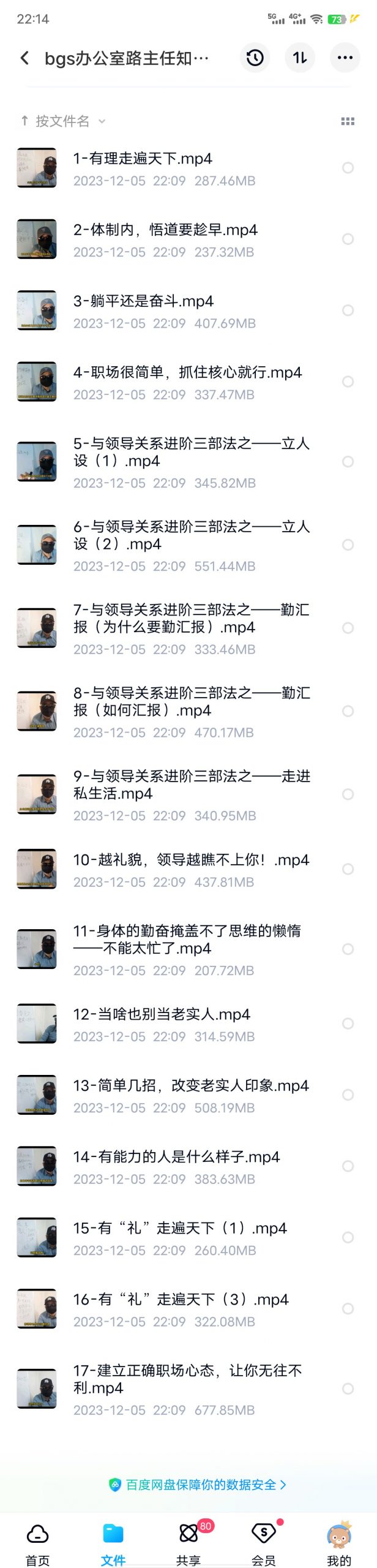Switch to the 首页 tab
Screen dimensions: 377x1568
click(37, 1543)
